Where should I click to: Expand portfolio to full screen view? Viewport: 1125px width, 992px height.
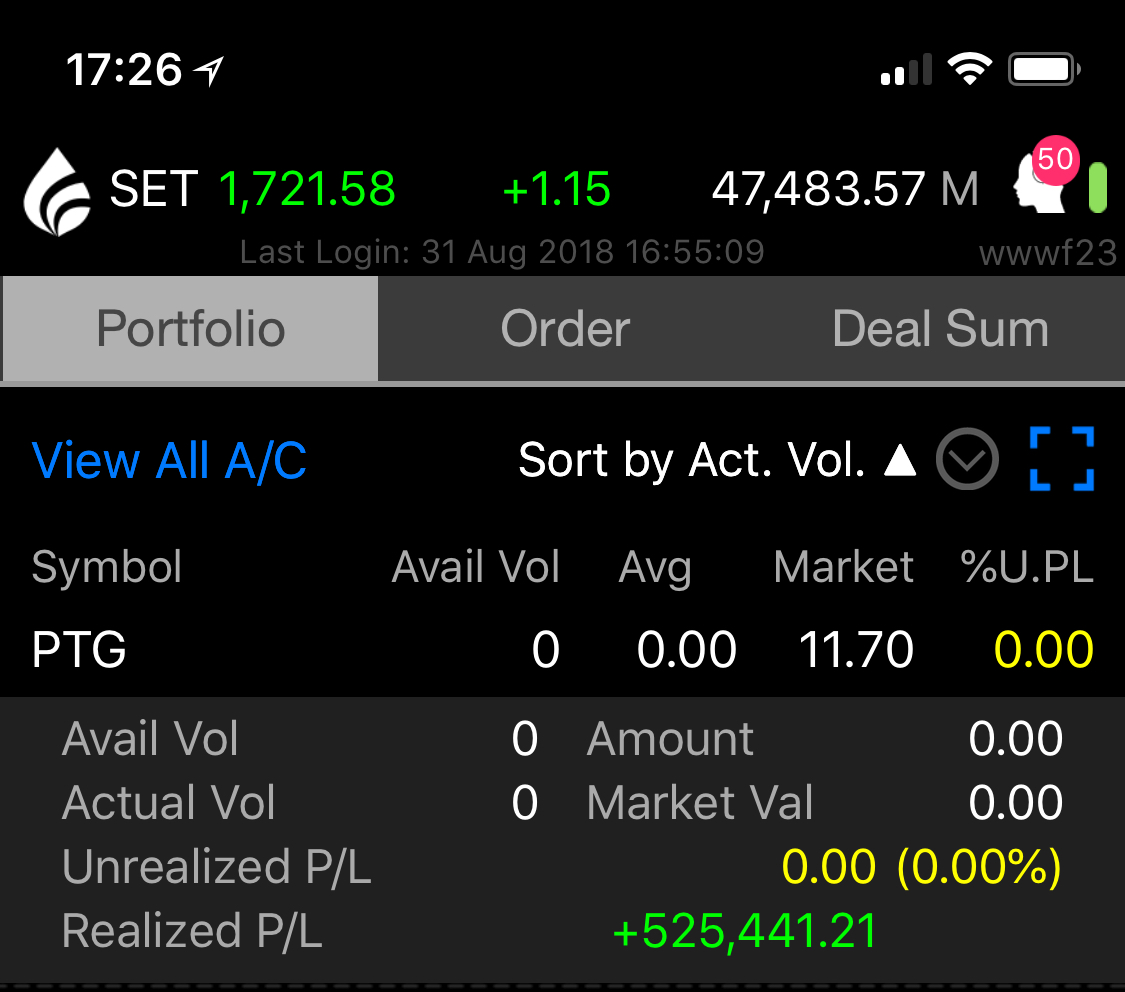click(1061, 459)
